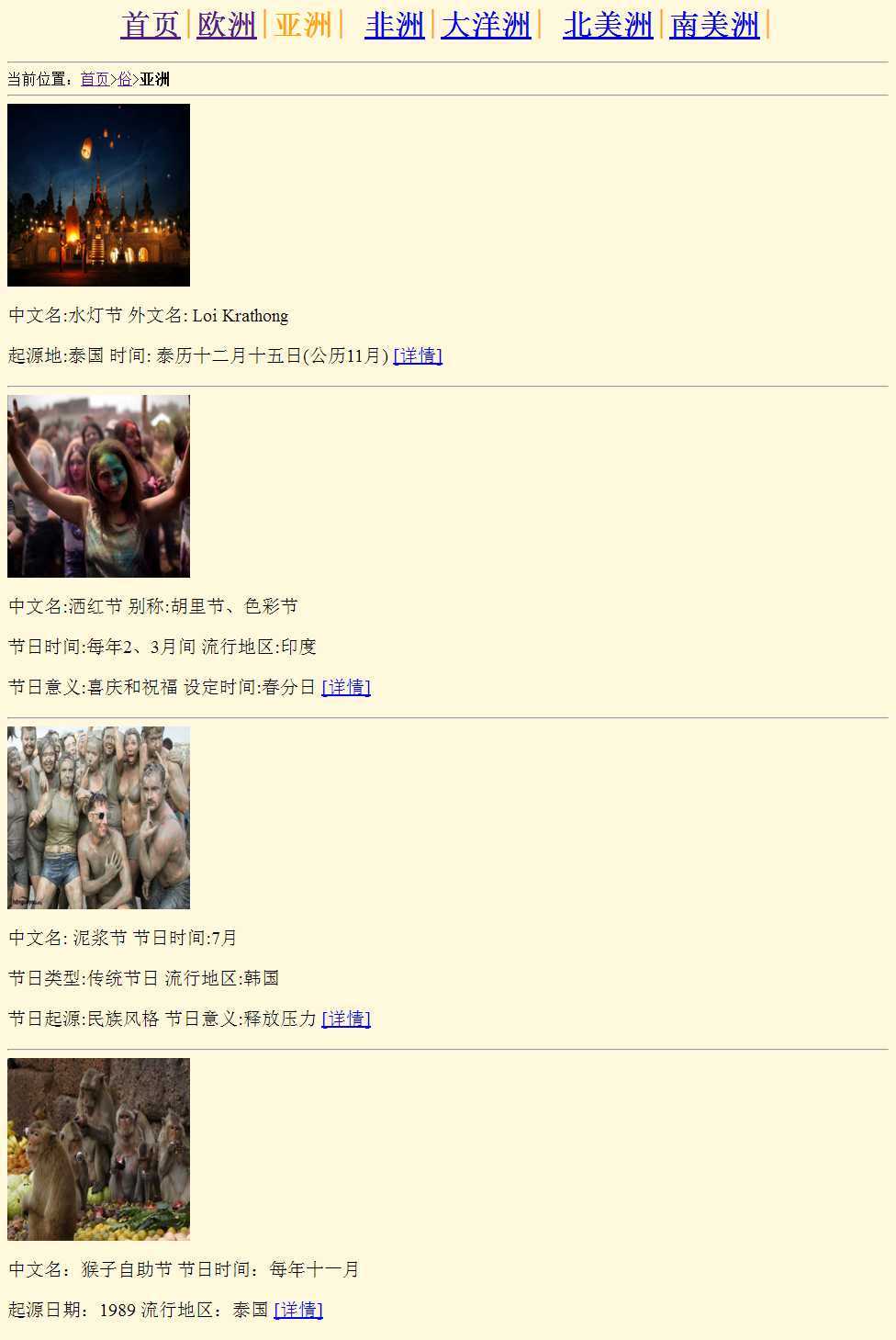The width and height of the screenshot is (896, 1340).
Task: Tap the breadcrumb 俗 link
Action: 124,79
